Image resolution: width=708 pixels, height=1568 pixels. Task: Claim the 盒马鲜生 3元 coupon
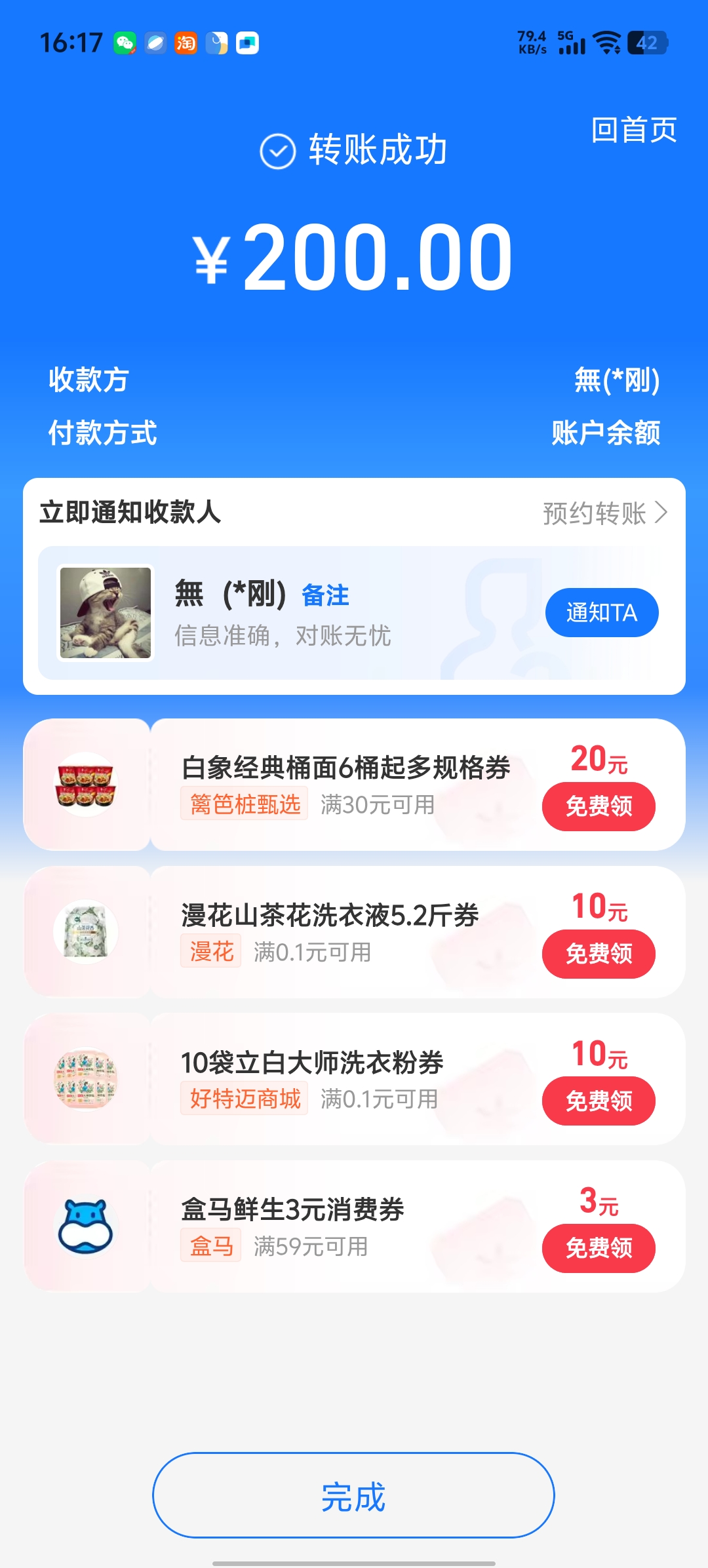598,1248
